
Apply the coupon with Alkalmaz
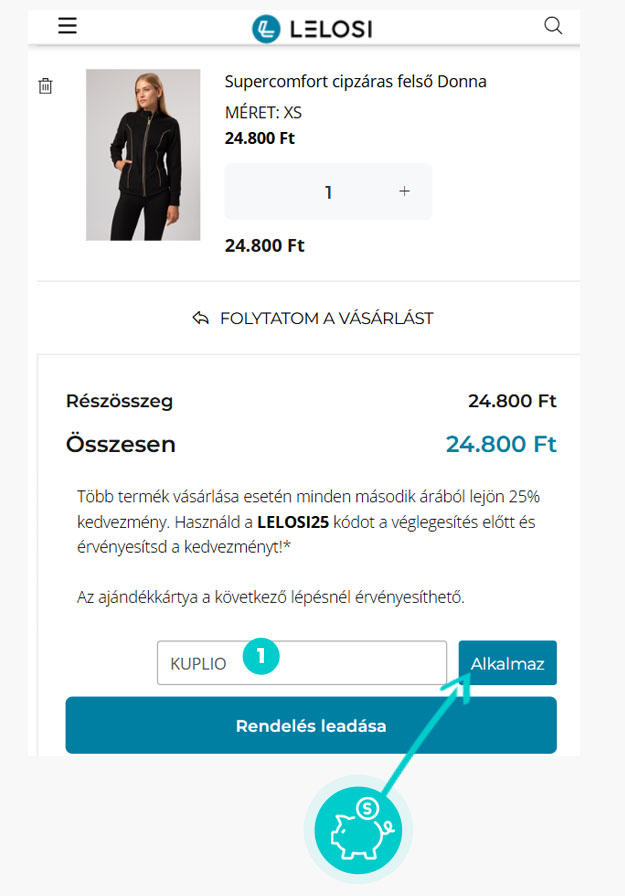[x=507, y=663]
